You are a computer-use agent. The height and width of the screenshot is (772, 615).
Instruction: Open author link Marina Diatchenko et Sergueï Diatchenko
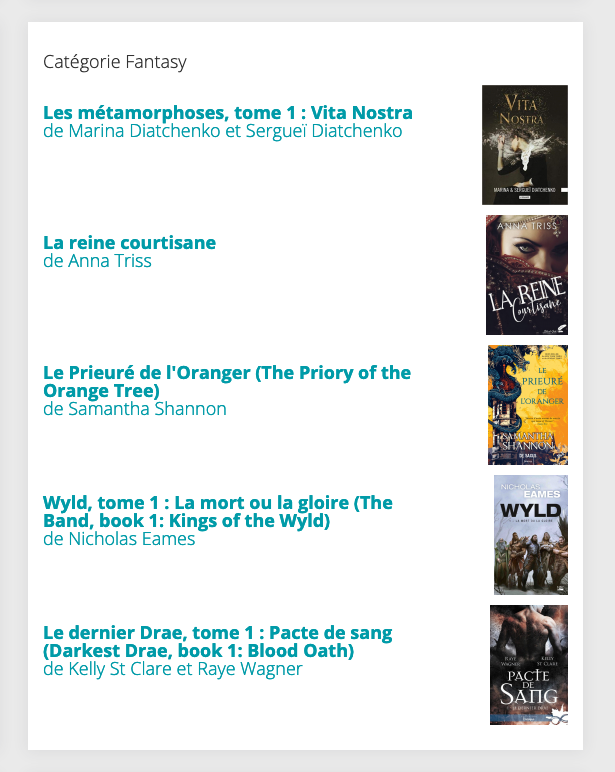pos(222,131)
